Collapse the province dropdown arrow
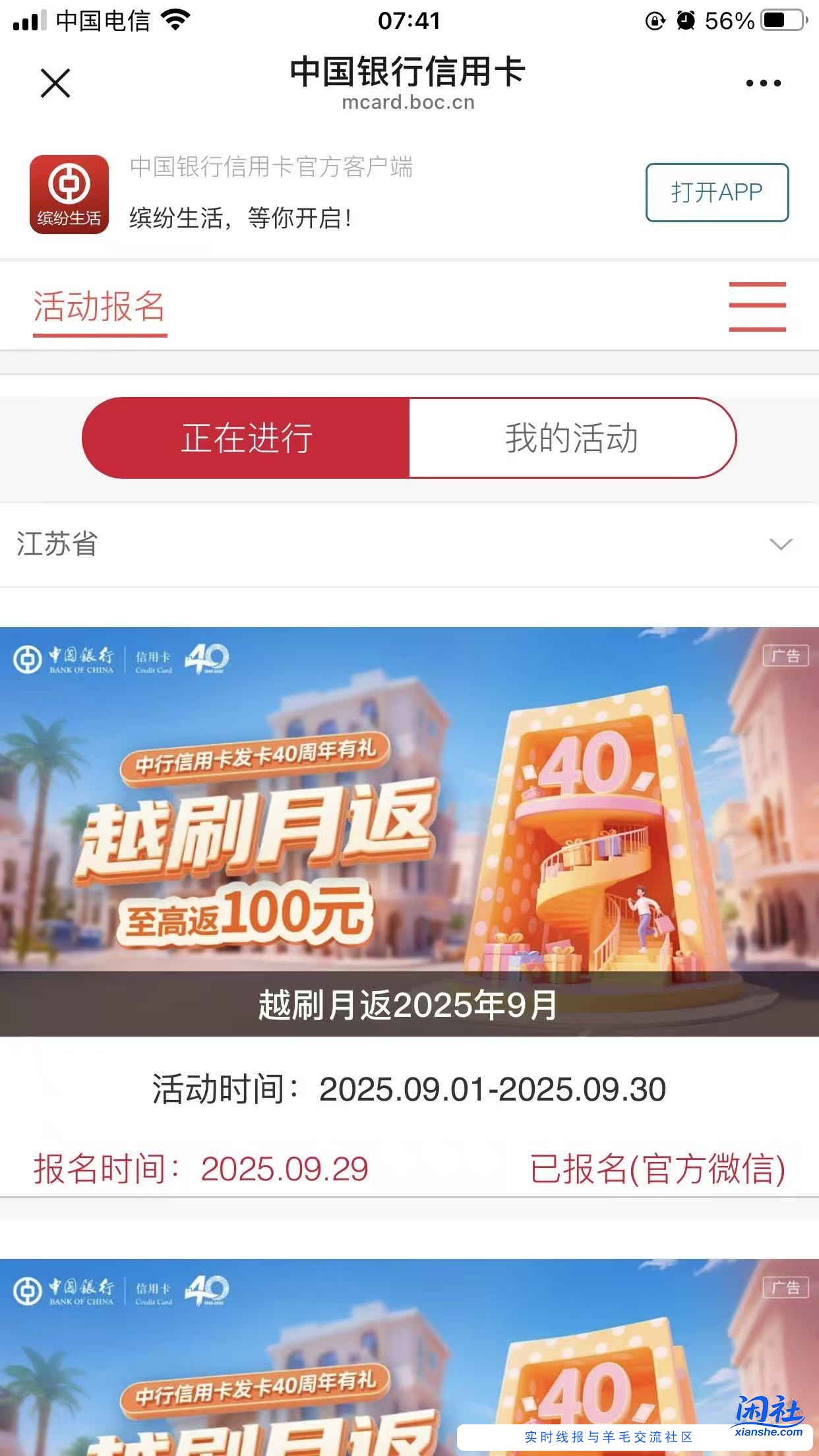This screenshot has width=819, height=1456. [x=781, y=545]
